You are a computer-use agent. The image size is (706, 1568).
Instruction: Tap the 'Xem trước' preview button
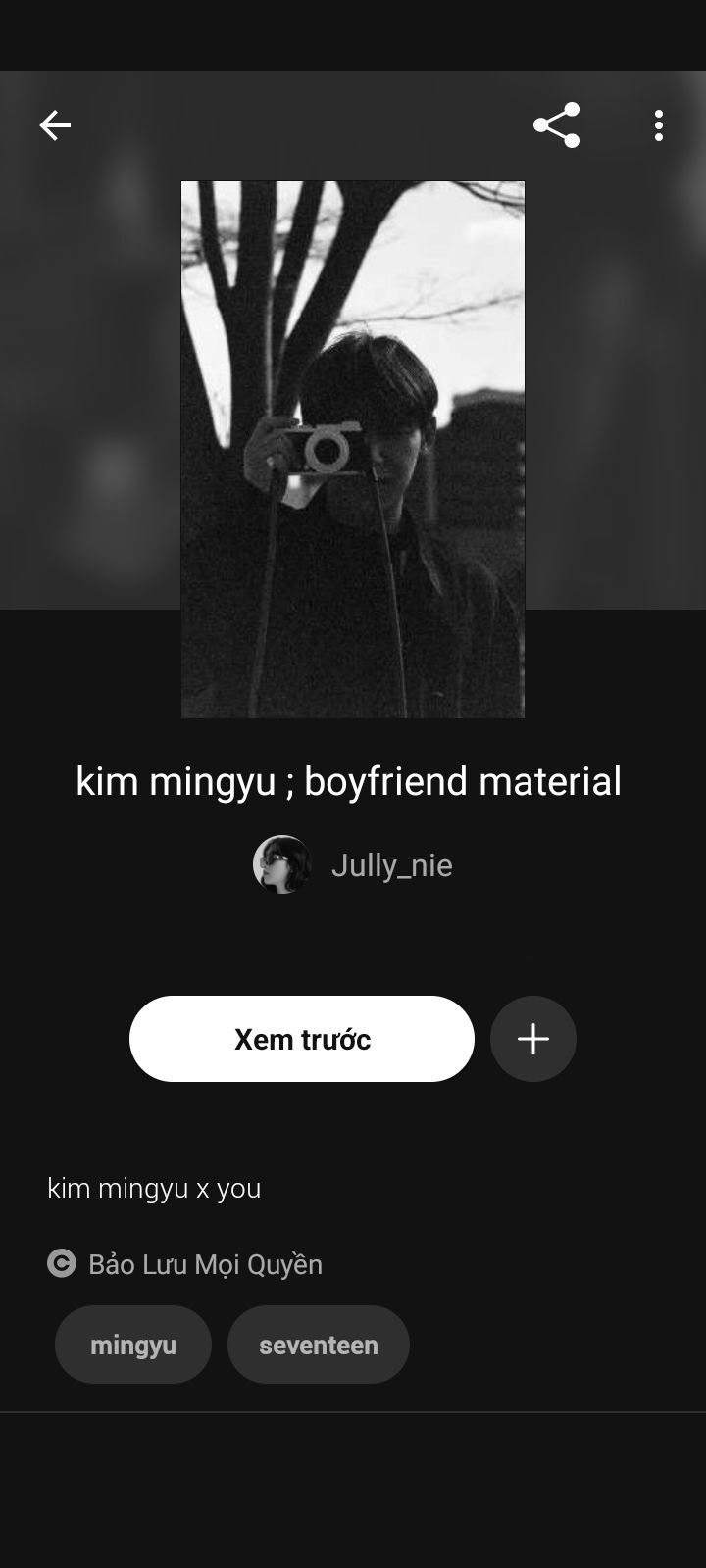pyautogui.click(x=302, y=1039)
